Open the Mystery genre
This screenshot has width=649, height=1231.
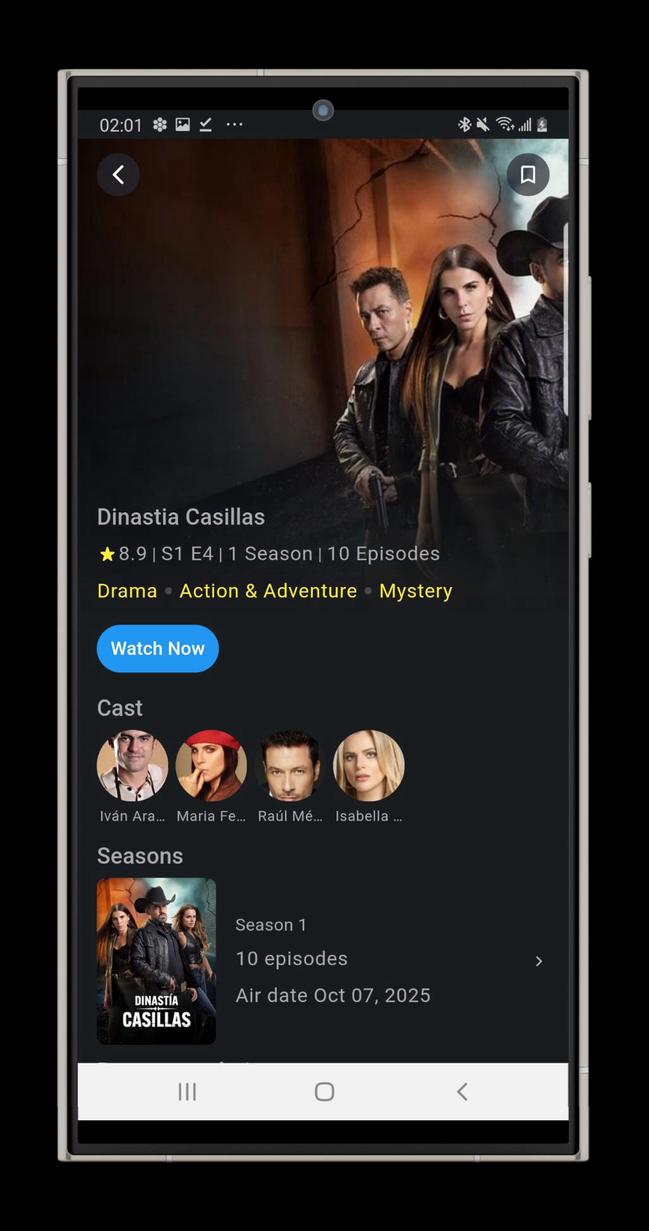[416, 591]
